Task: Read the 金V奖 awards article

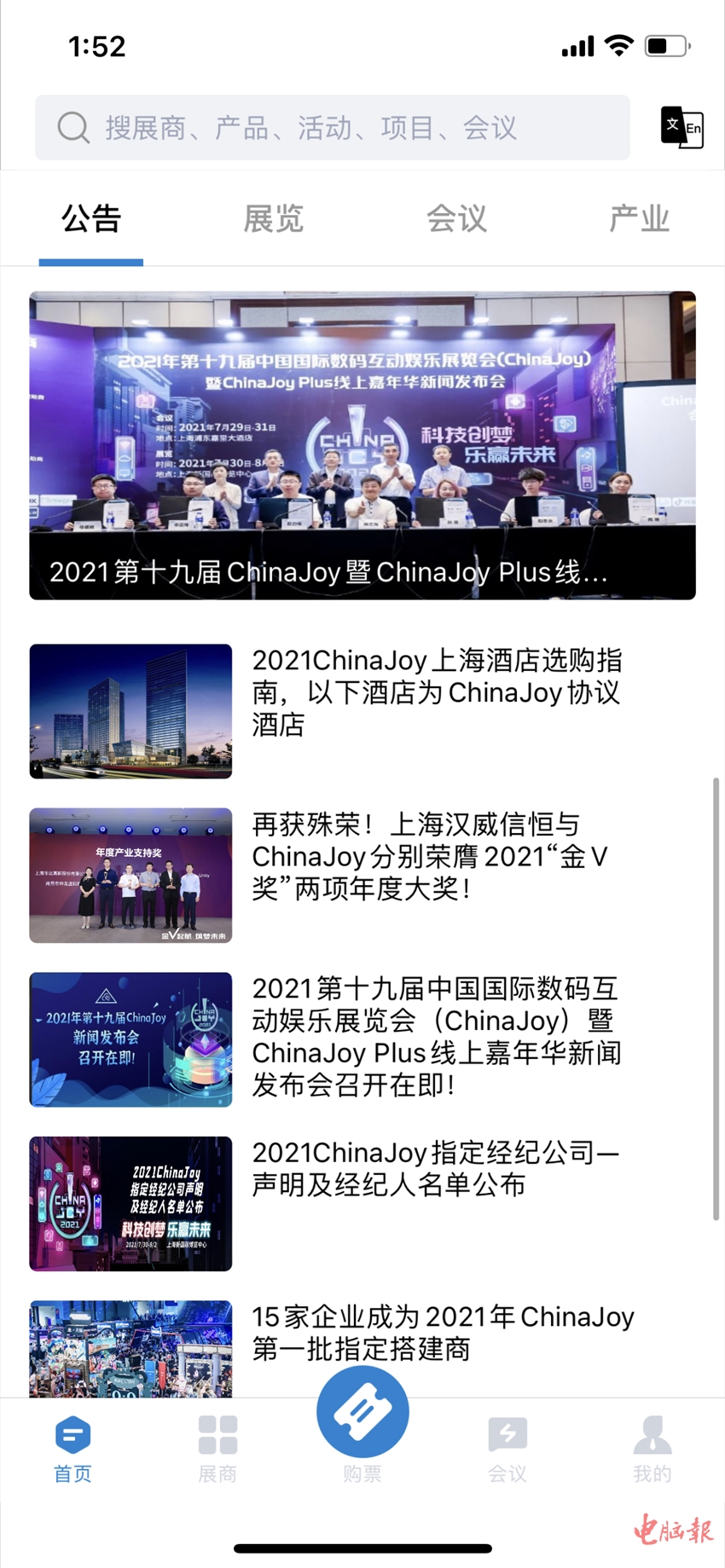Action: click(x=430, y=856)
